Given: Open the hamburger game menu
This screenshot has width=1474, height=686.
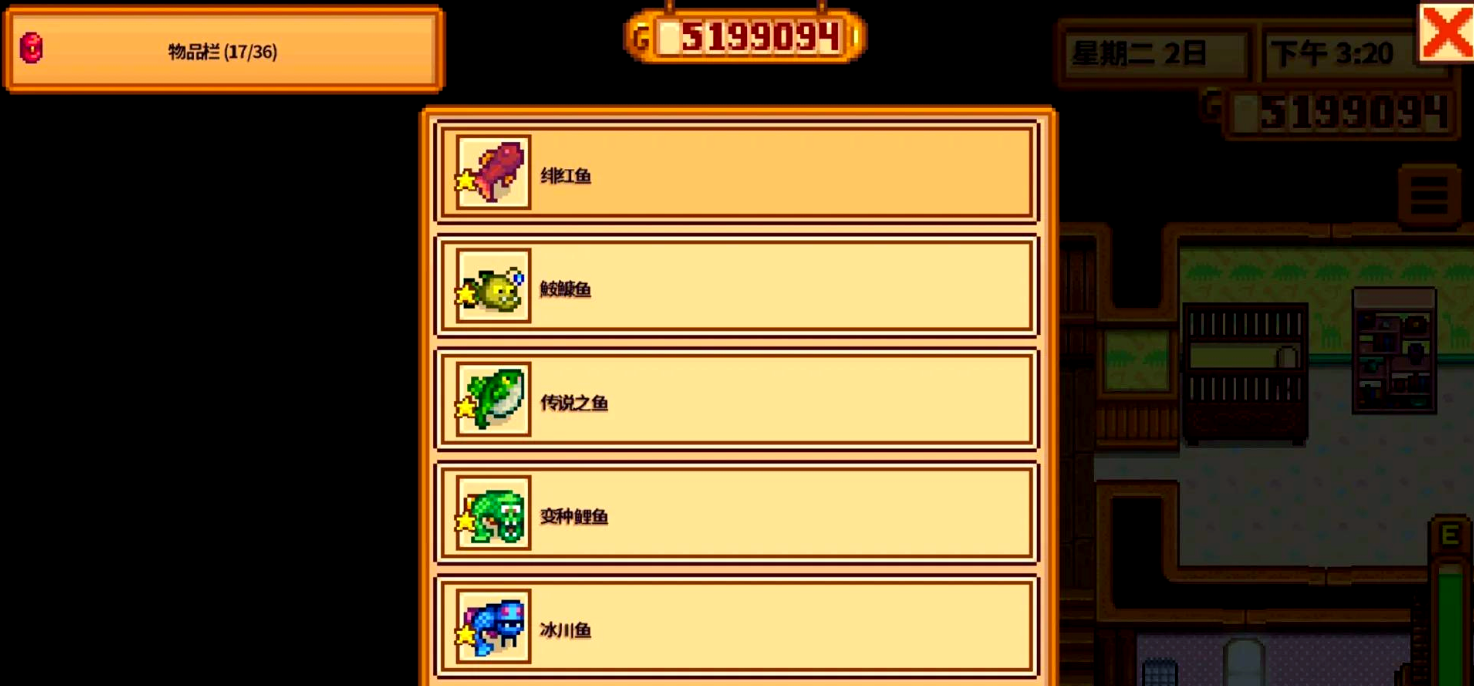Looking at the screenshot, I should pyautogui.click(x=1428, y=195).
